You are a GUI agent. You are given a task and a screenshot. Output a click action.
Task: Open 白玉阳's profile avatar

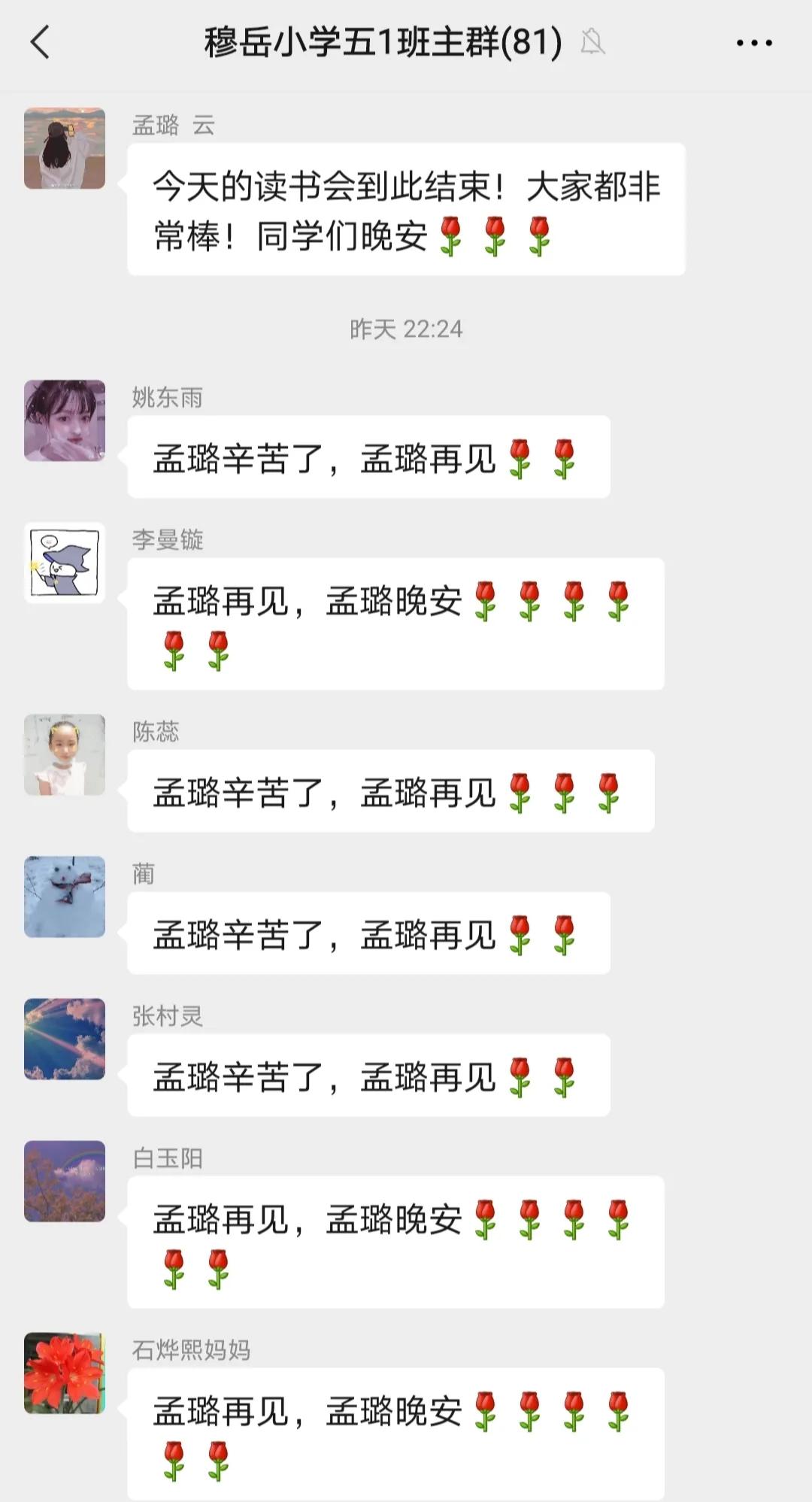click(x=65, y=1181)
